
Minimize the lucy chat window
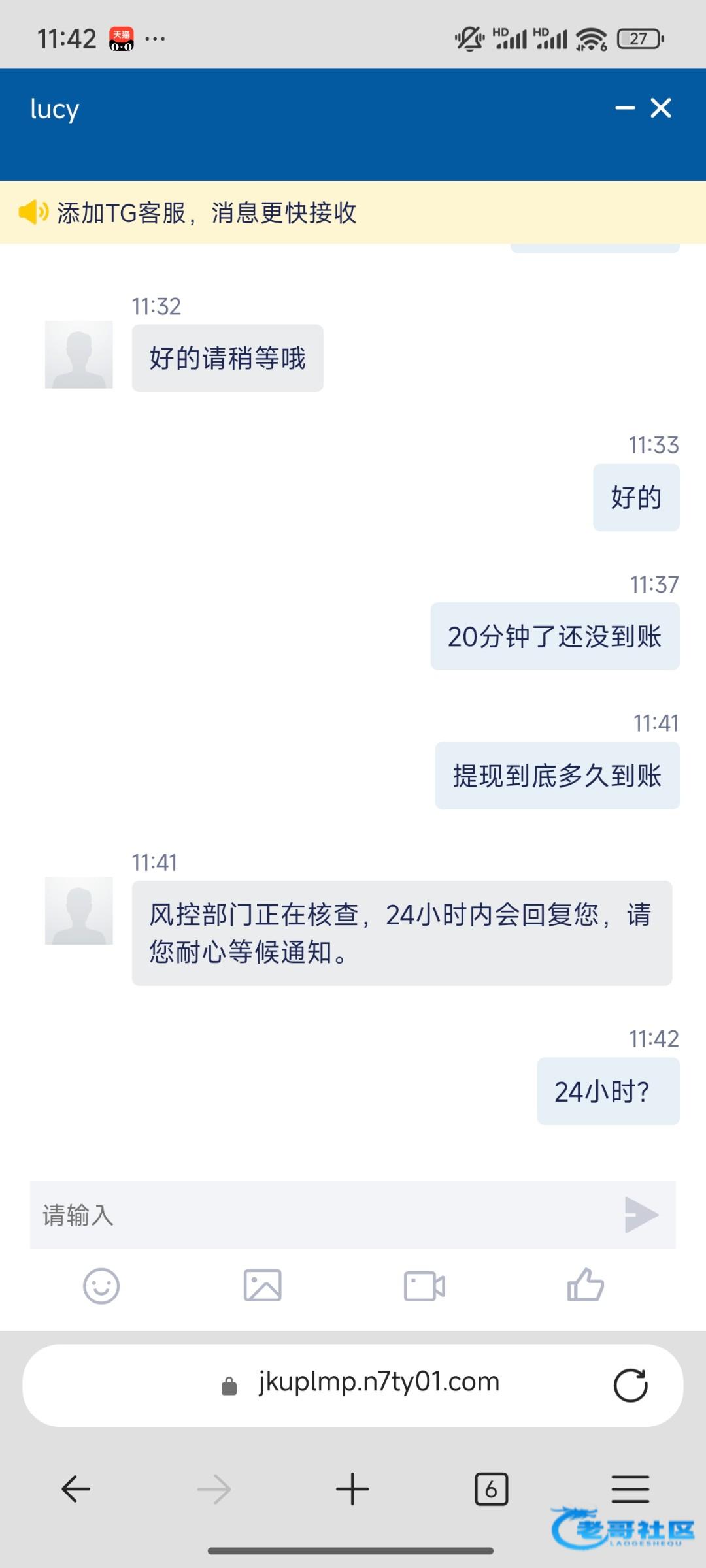[625, 108]
